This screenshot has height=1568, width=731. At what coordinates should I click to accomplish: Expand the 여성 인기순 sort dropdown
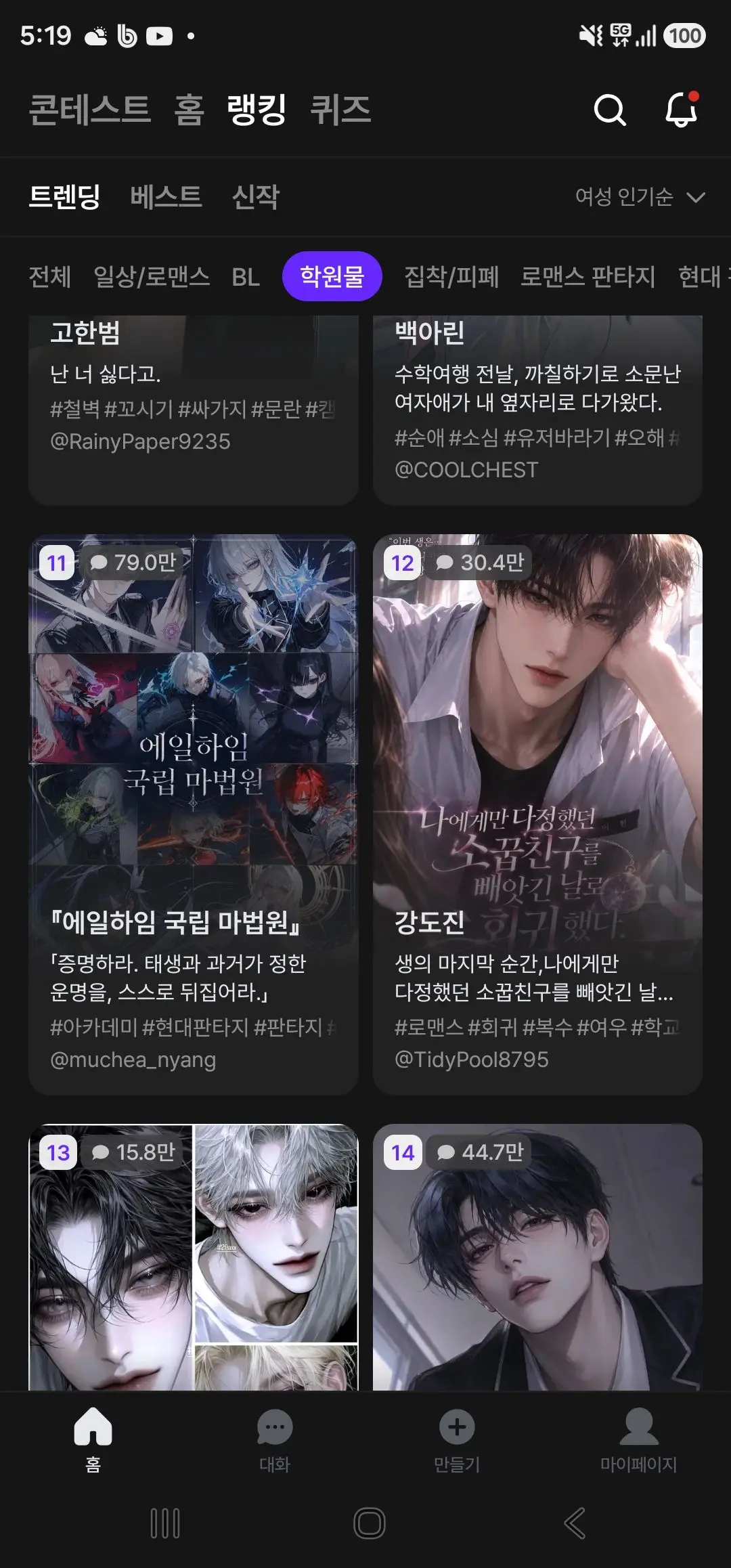point(640,197)
